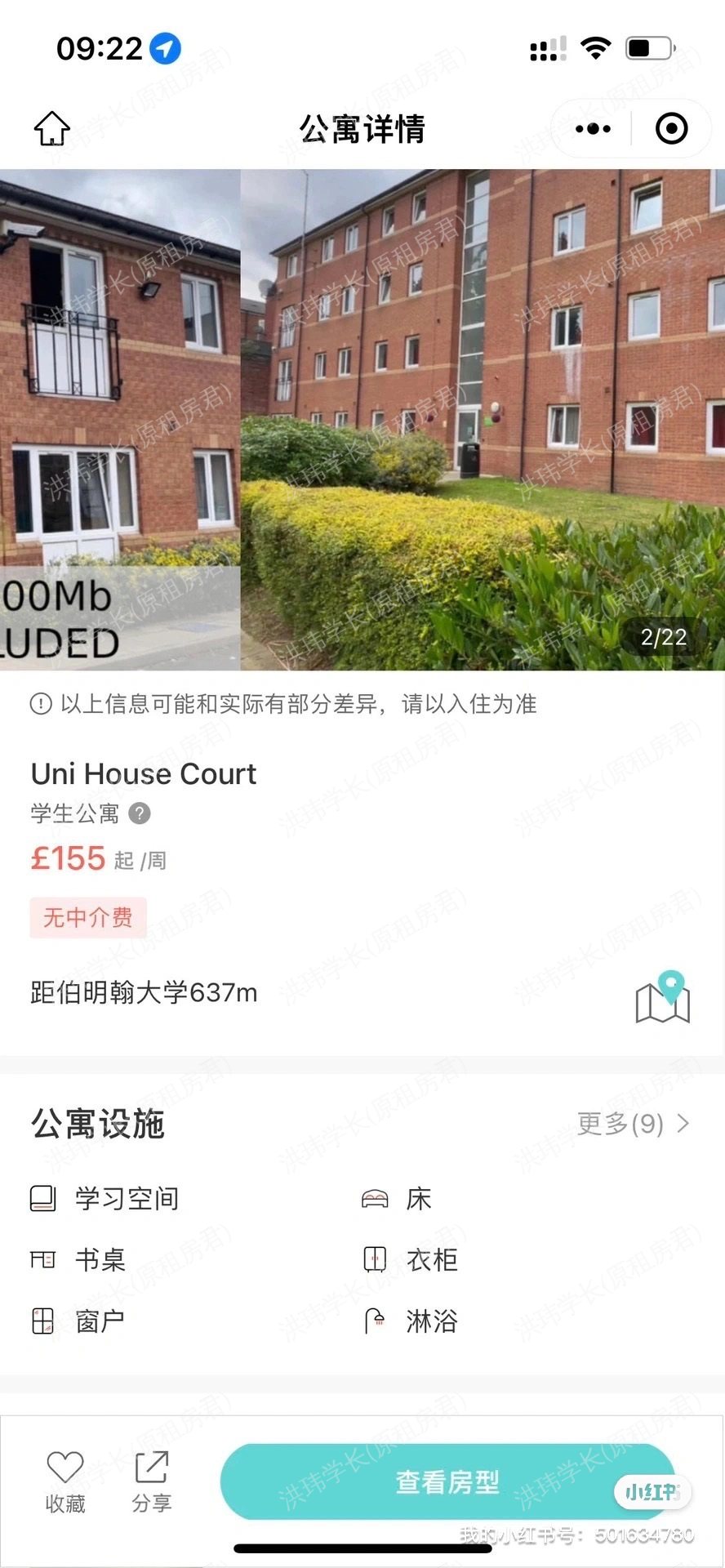
Task: Tap the 淋浴 shower facility icon
Action: (x=376, y=1321)
